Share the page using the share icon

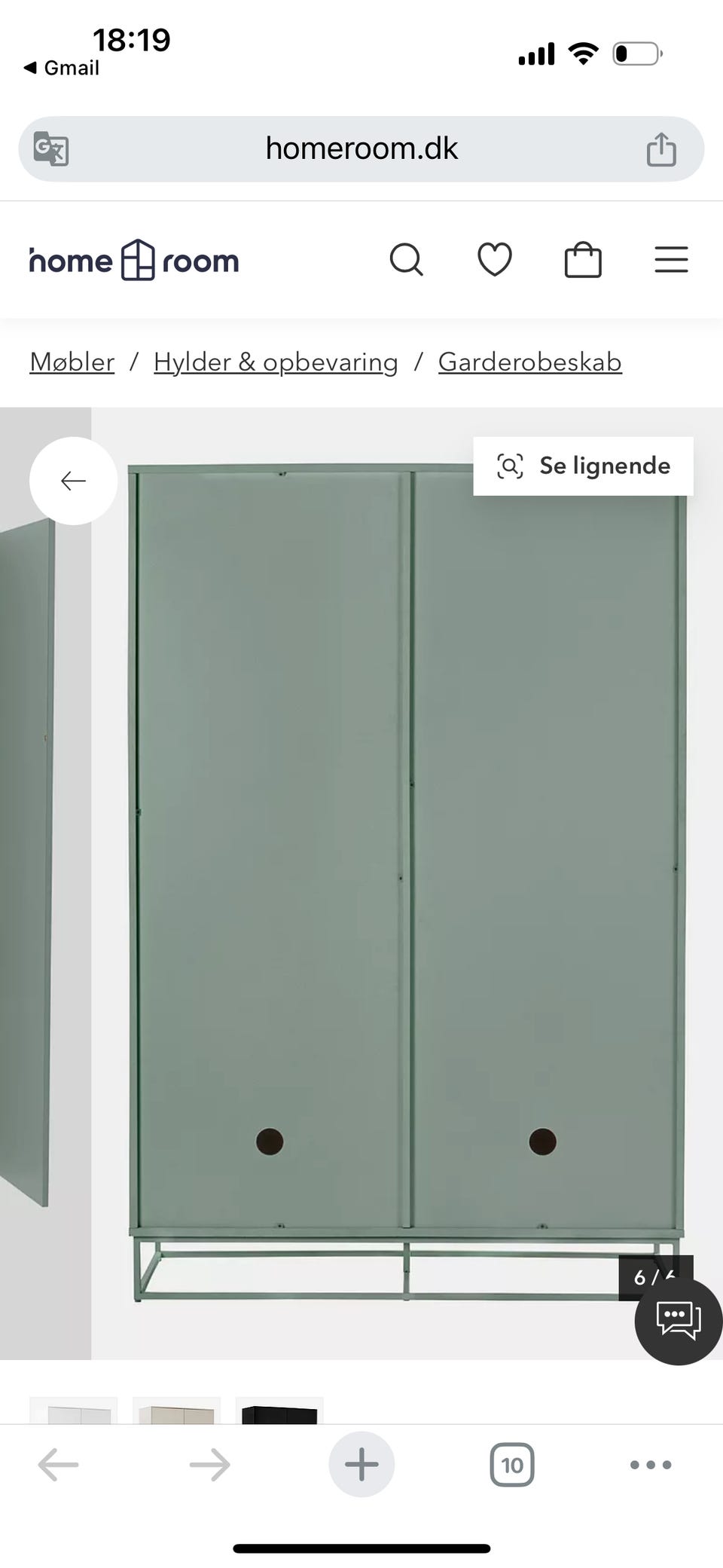[x=660, y=148]
